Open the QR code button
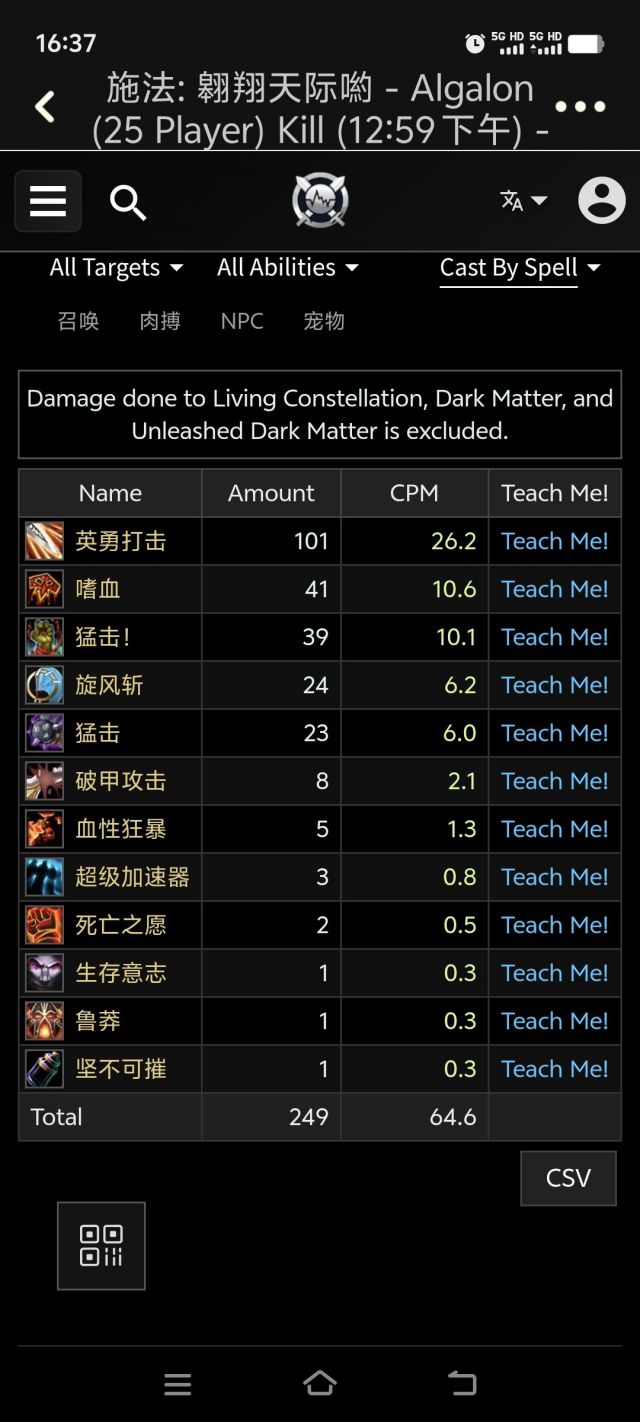640x1422 pixels. [x=101, y=1246]
